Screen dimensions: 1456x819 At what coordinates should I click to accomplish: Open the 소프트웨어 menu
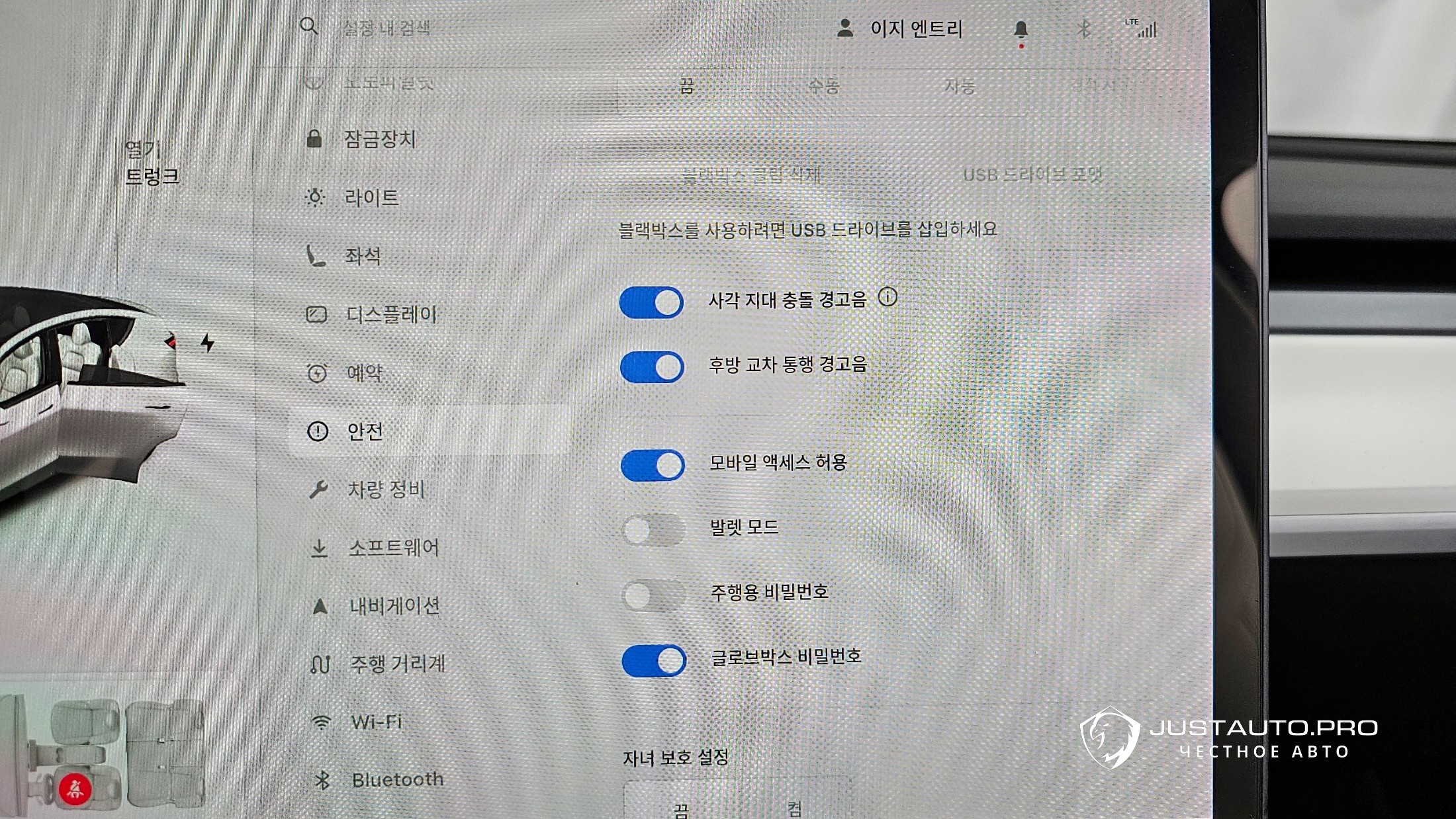pyautogui.click(x=393, y=548)
